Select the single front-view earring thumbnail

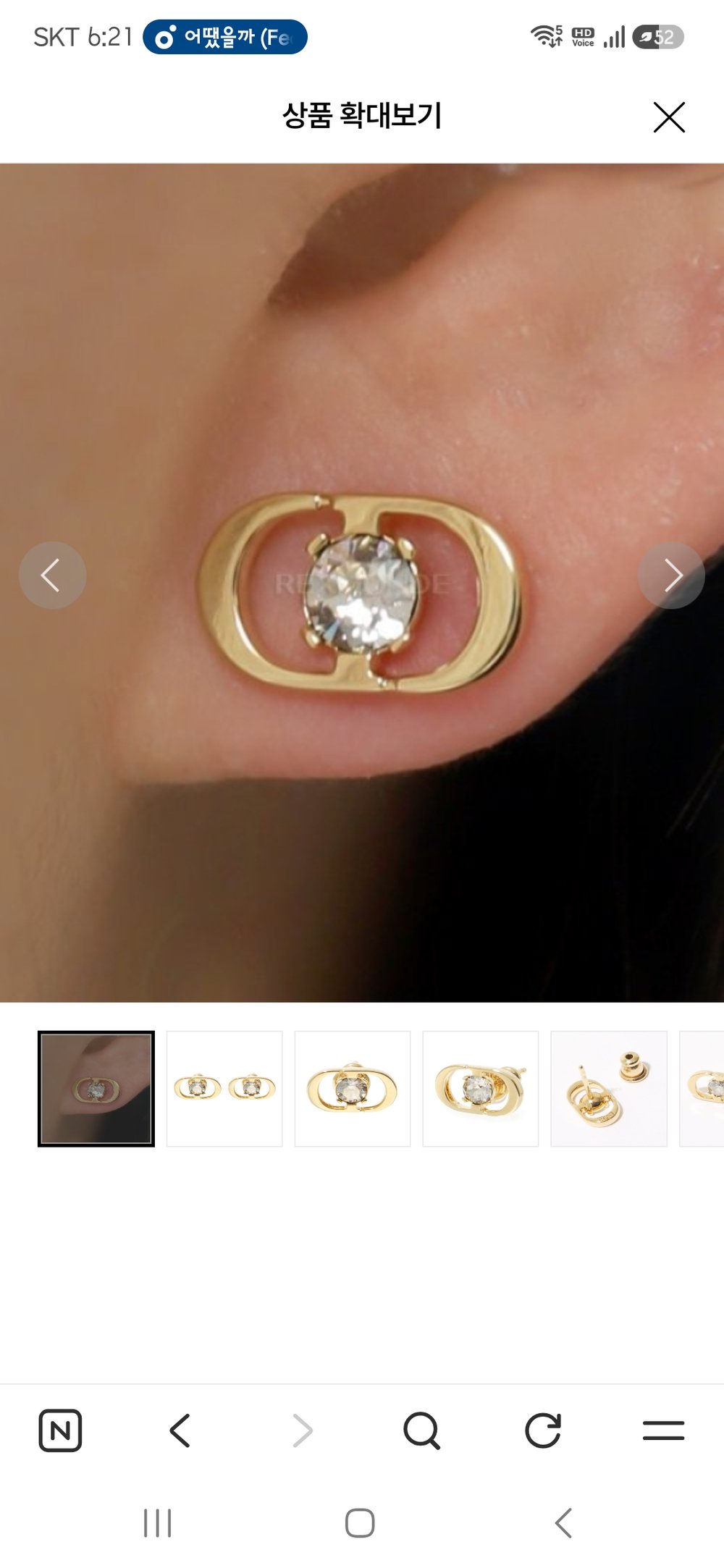coord(353,1089)
